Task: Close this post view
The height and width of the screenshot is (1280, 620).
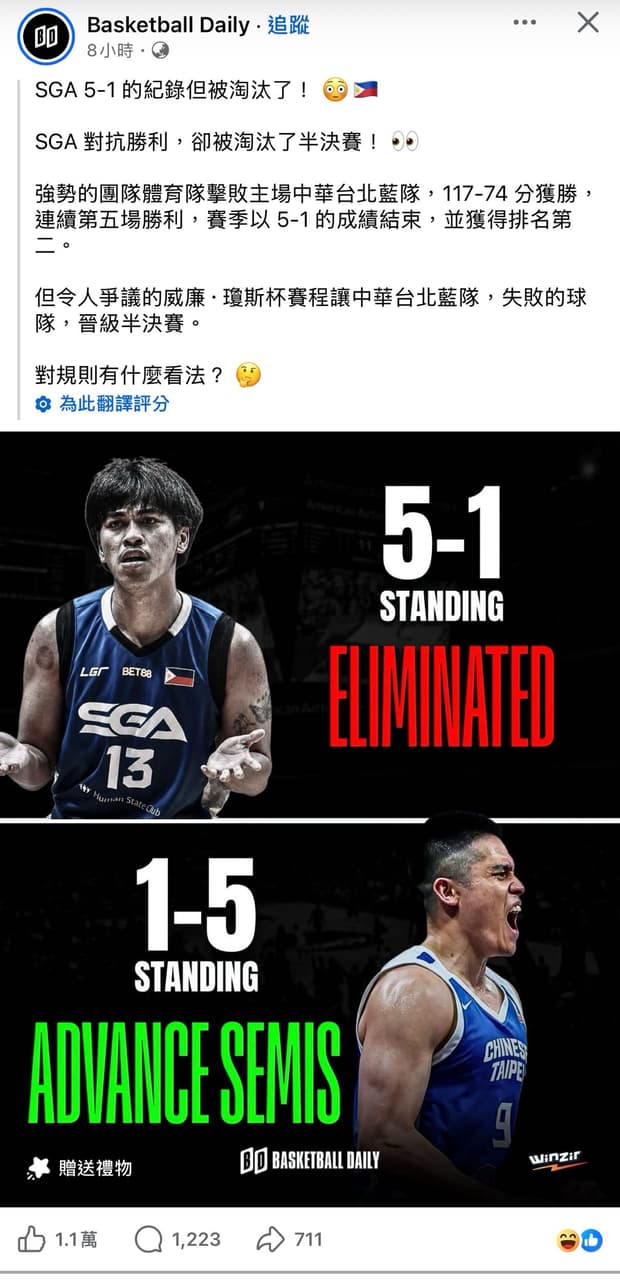Action: click(x=588, y=23)
